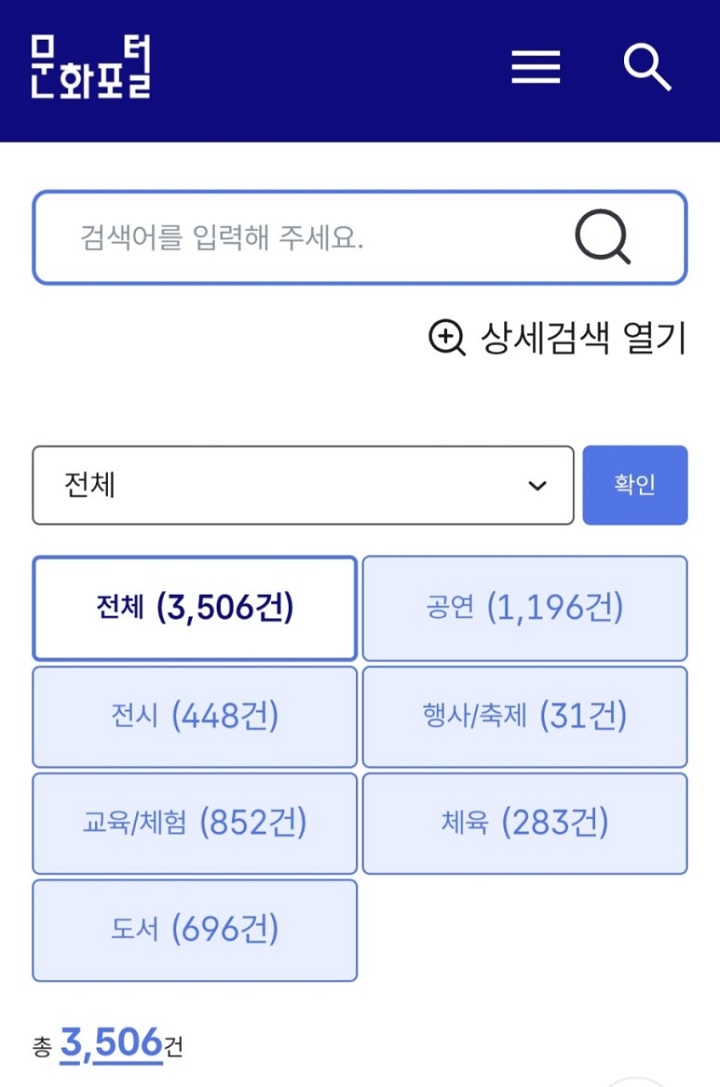This screenshot has width=720, height=1087.
Task: Choose the 교육/체험 (852건) filter
Action: [x=194, y=823]
